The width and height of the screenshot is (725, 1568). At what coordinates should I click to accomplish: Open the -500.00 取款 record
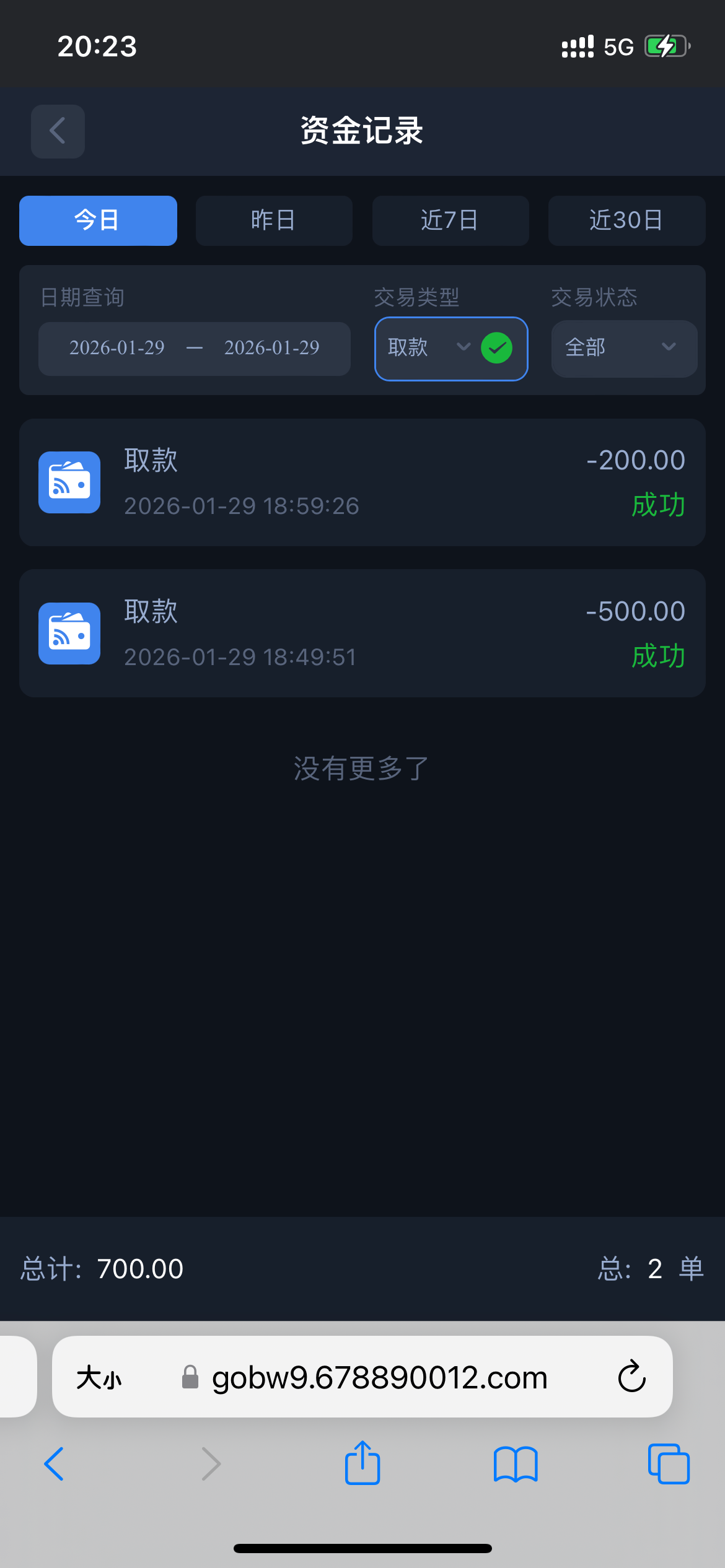[362, 633]
